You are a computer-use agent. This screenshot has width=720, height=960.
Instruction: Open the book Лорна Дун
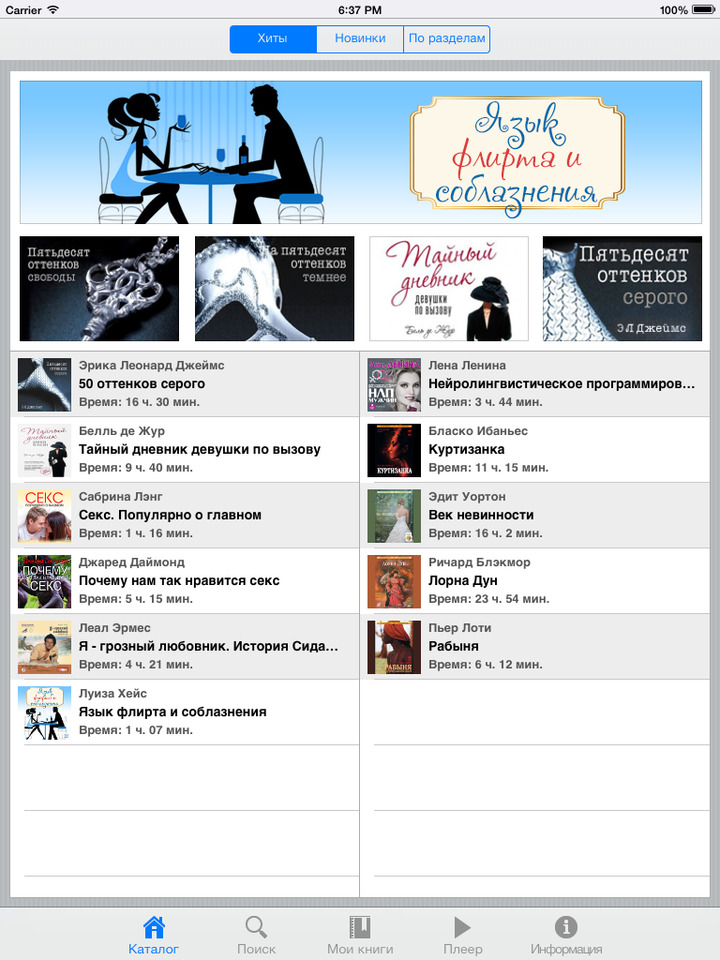click(x=535, y=580)
